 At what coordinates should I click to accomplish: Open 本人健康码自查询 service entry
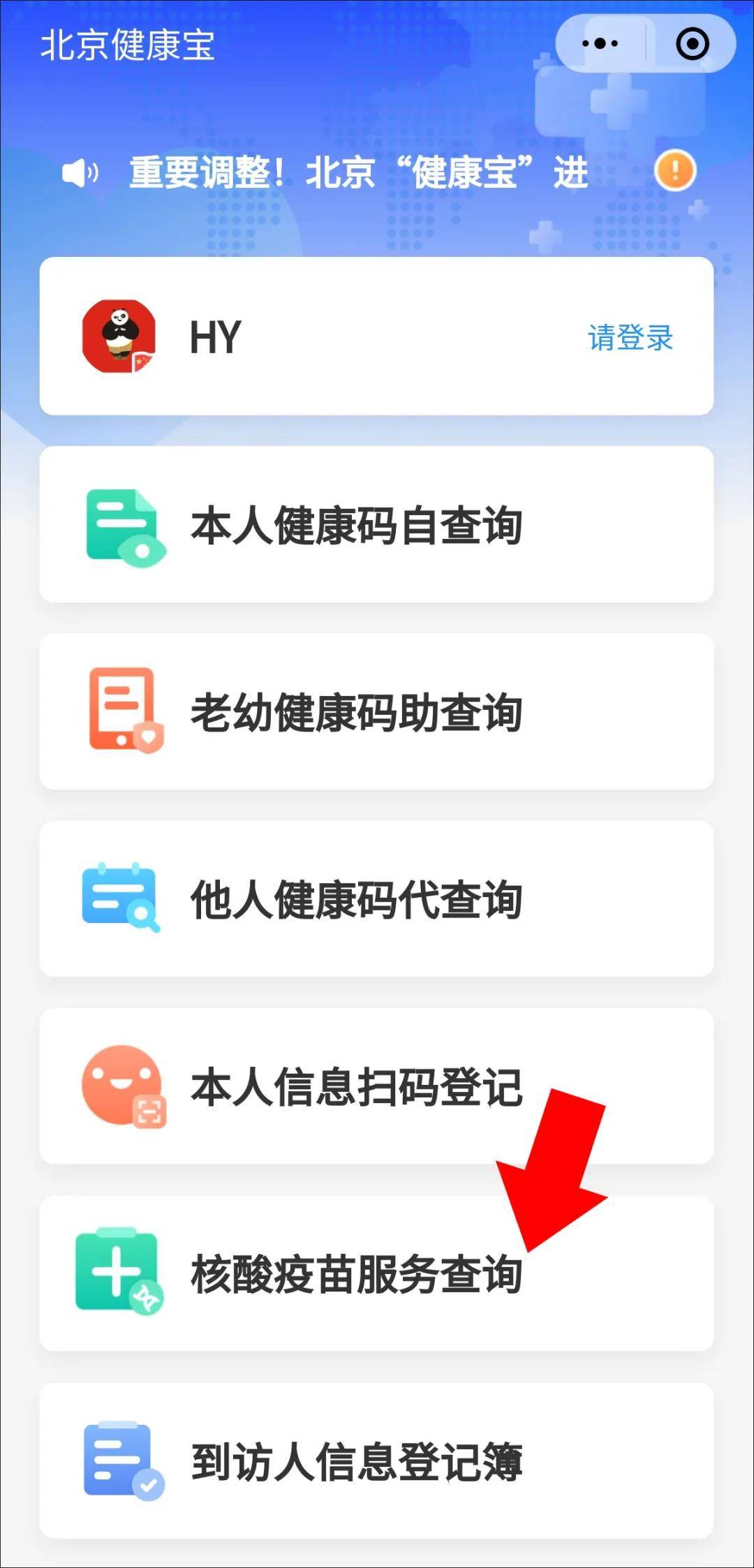click(x=377, y=527)
